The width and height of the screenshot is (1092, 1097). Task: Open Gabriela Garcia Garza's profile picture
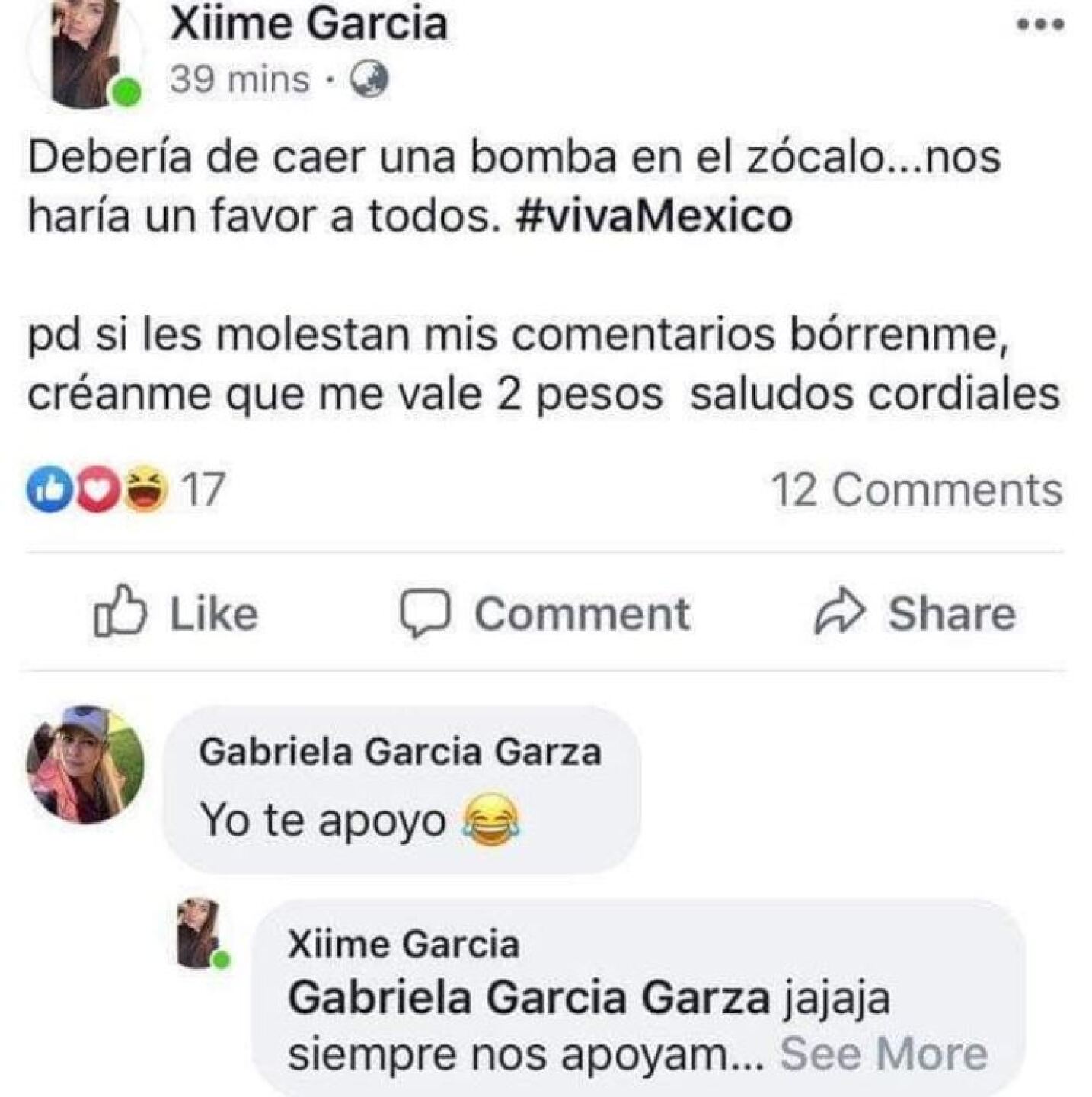85,764
